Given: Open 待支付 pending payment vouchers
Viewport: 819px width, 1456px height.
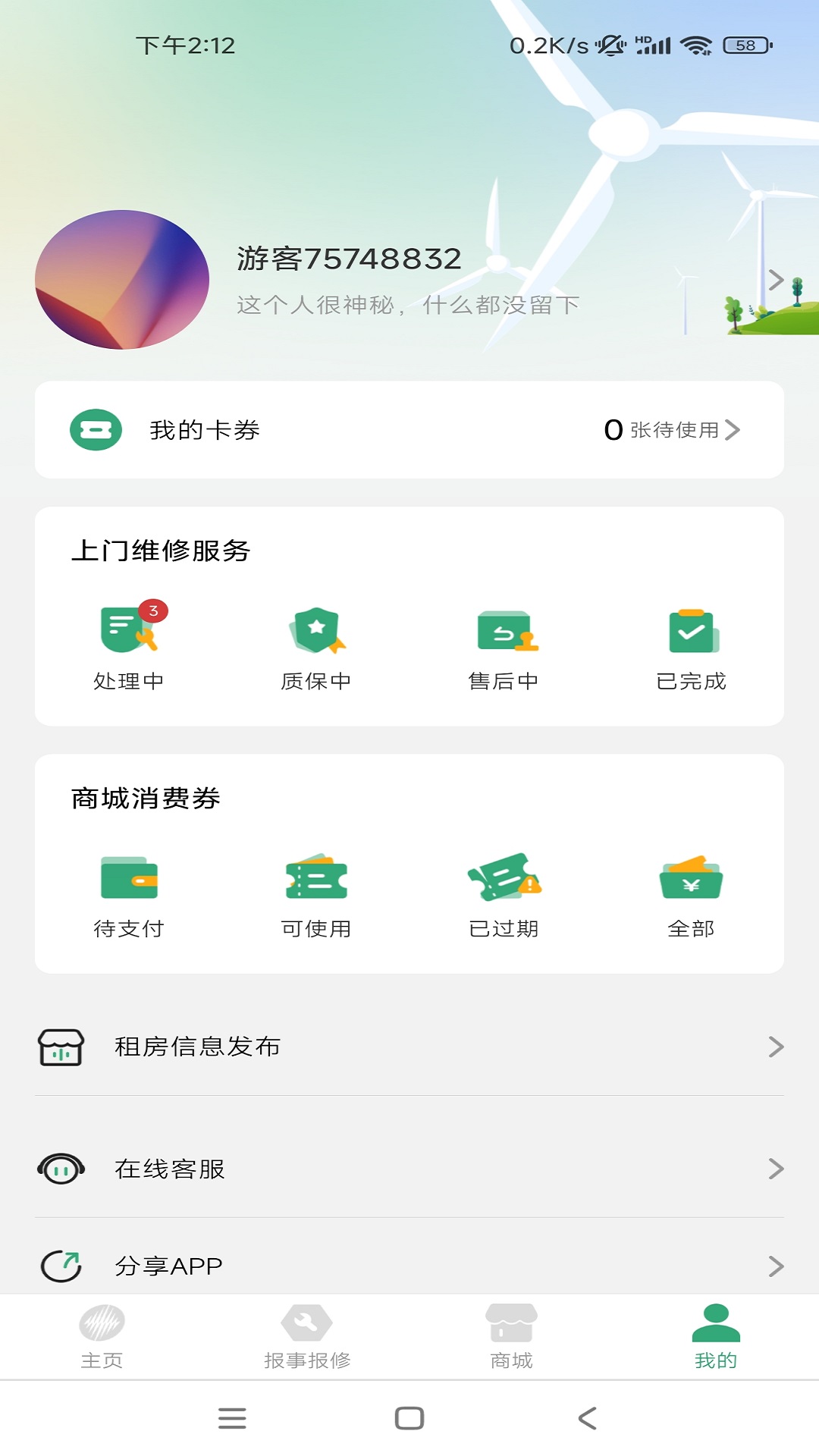Looking at the screenshot, I should [x=128, y=895].
